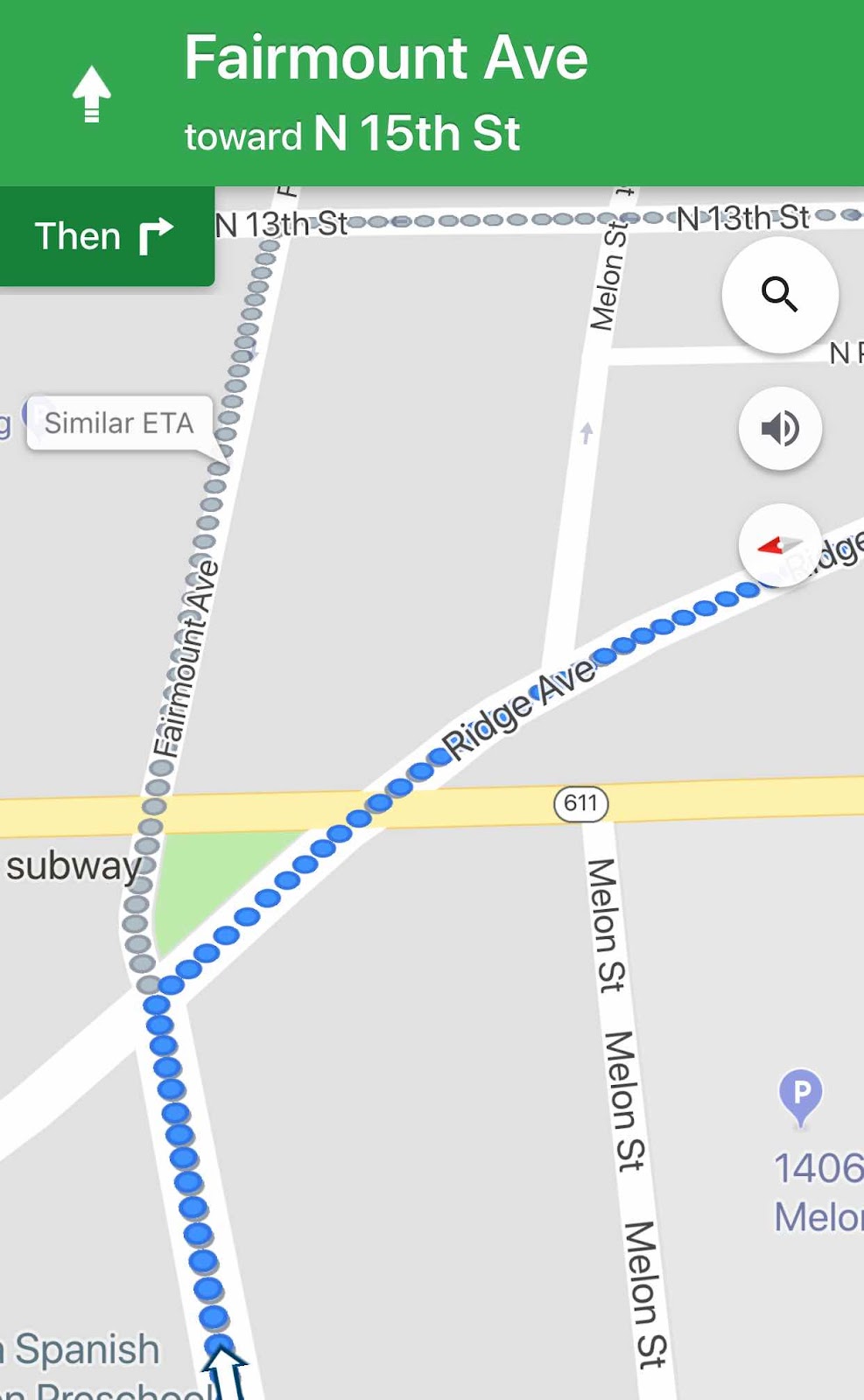Open search along the route
The image size is (864, 1400).
(x=779, y=295)
